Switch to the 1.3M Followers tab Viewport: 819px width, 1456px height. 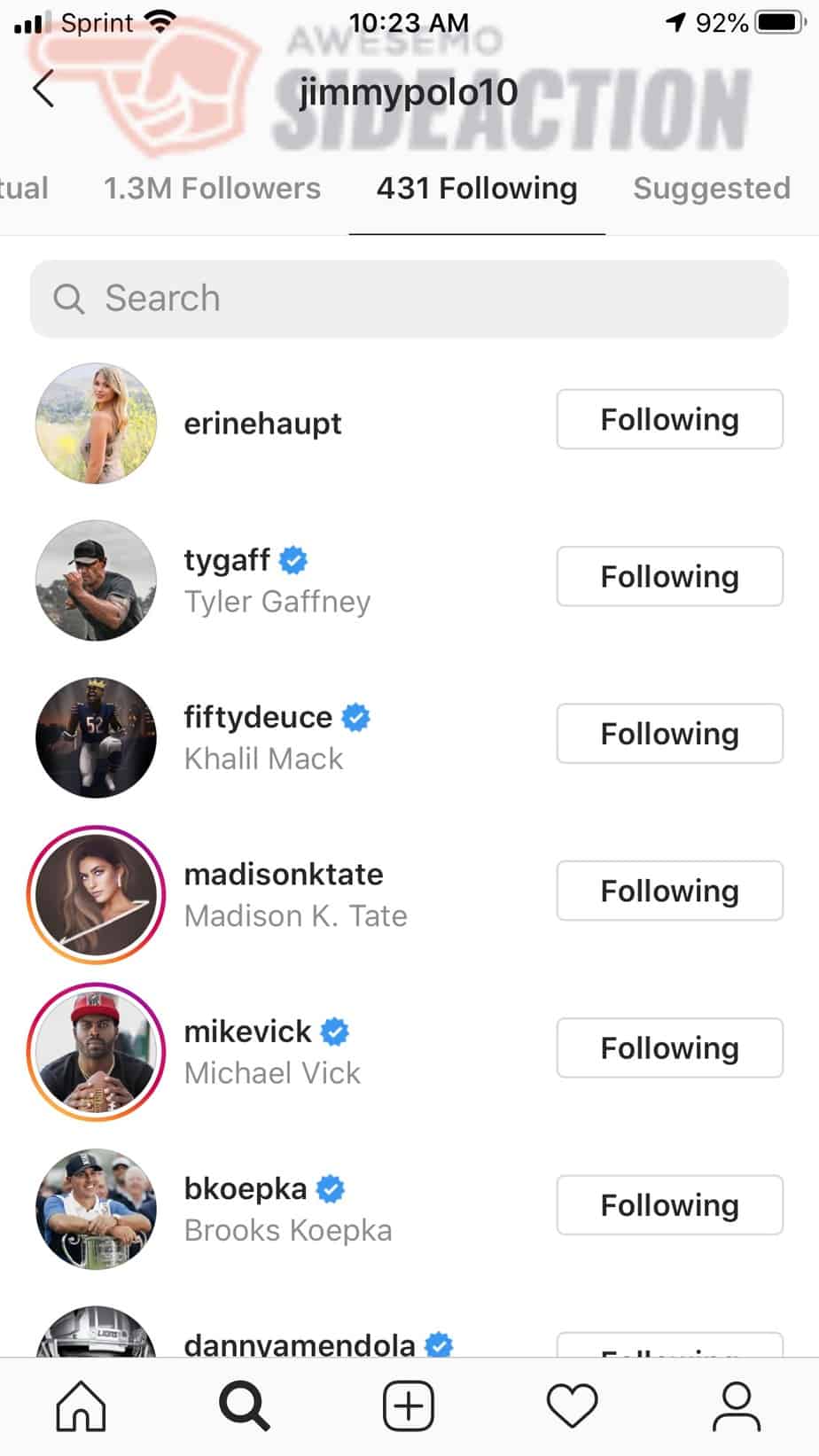(212, 189)
